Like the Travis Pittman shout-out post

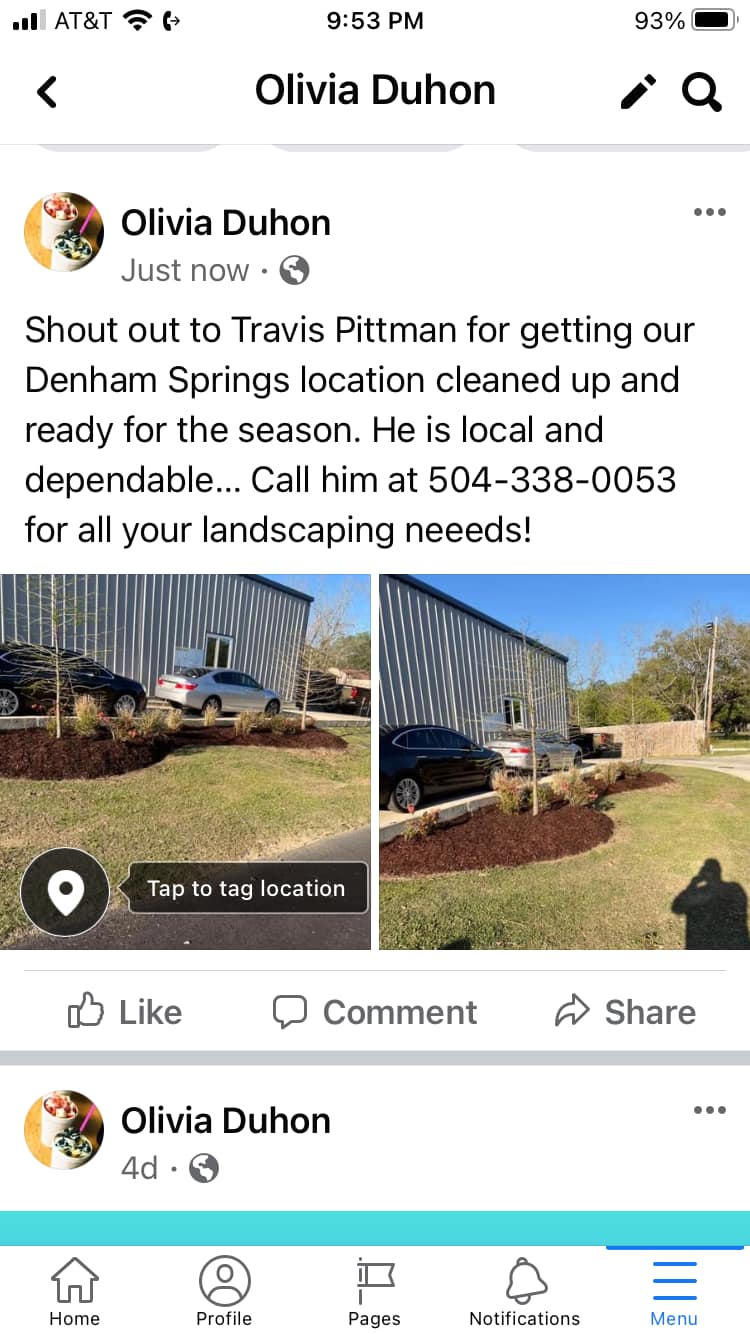tap(125, 1012)
